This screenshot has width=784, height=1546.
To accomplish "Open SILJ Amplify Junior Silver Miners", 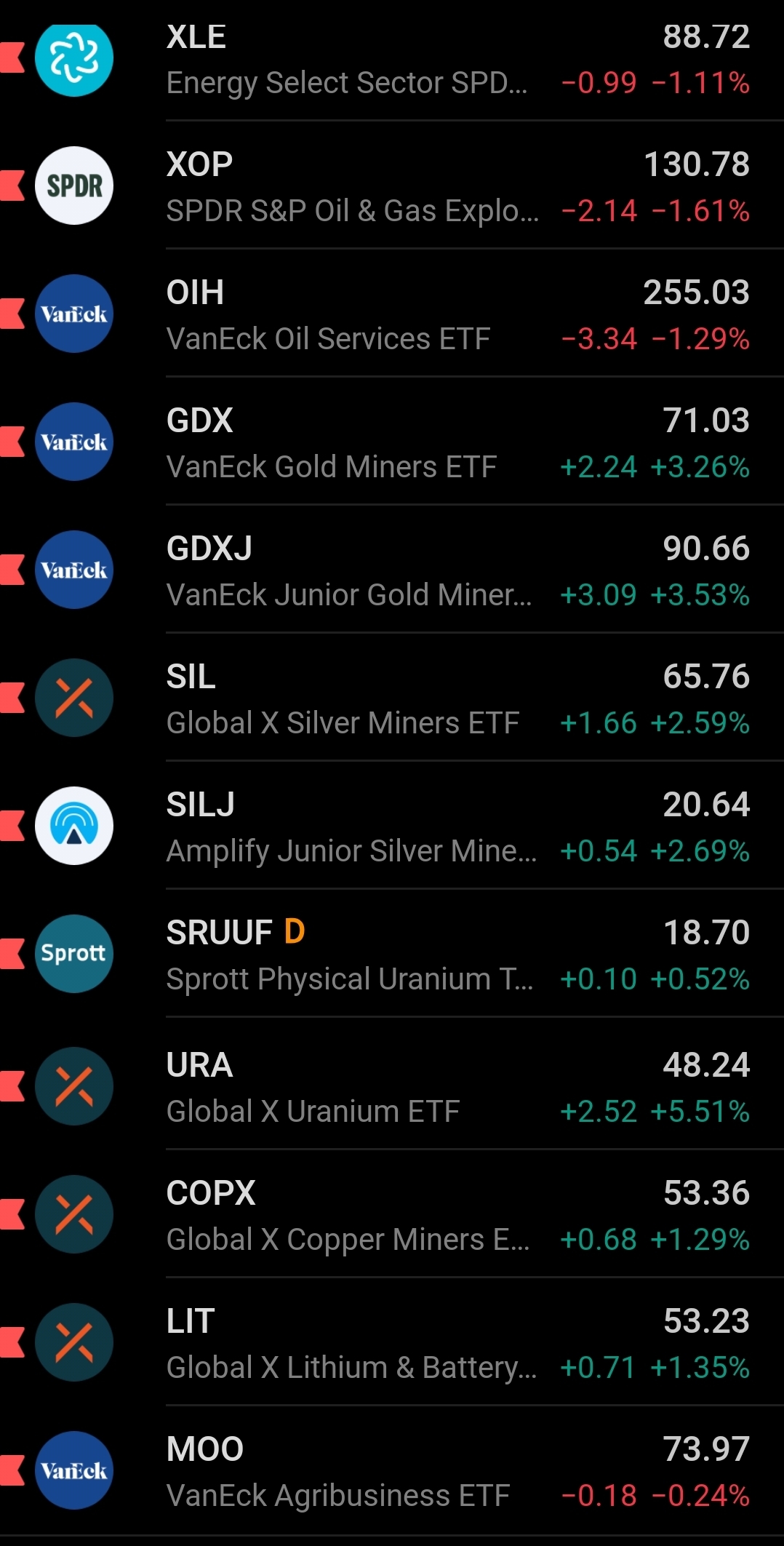I will [392, 826].
